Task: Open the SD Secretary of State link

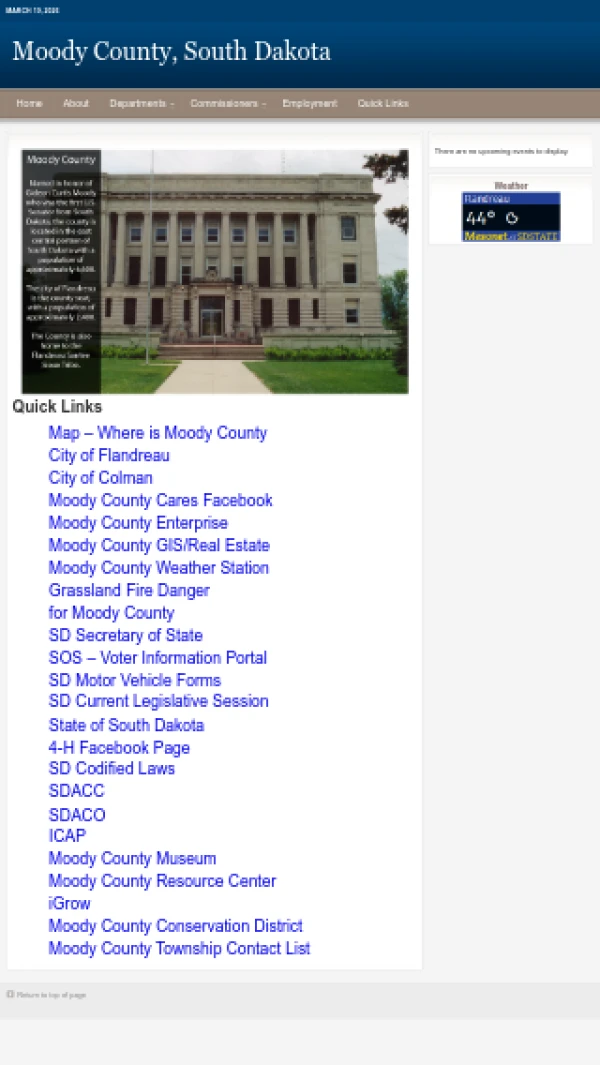Action: (125, 635)
